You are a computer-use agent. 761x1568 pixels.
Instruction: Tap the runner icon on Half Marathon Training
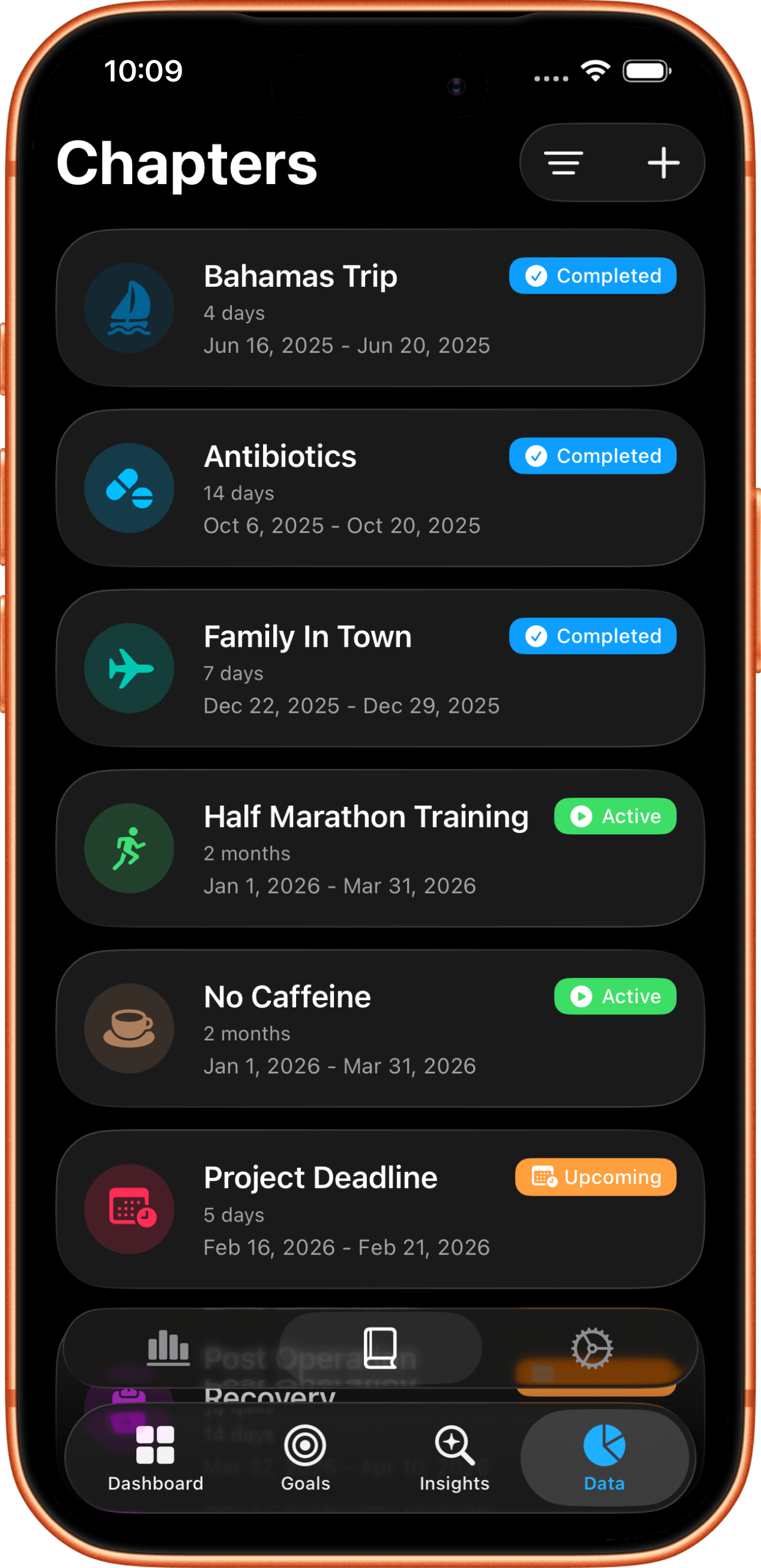[x=129, y=848]
